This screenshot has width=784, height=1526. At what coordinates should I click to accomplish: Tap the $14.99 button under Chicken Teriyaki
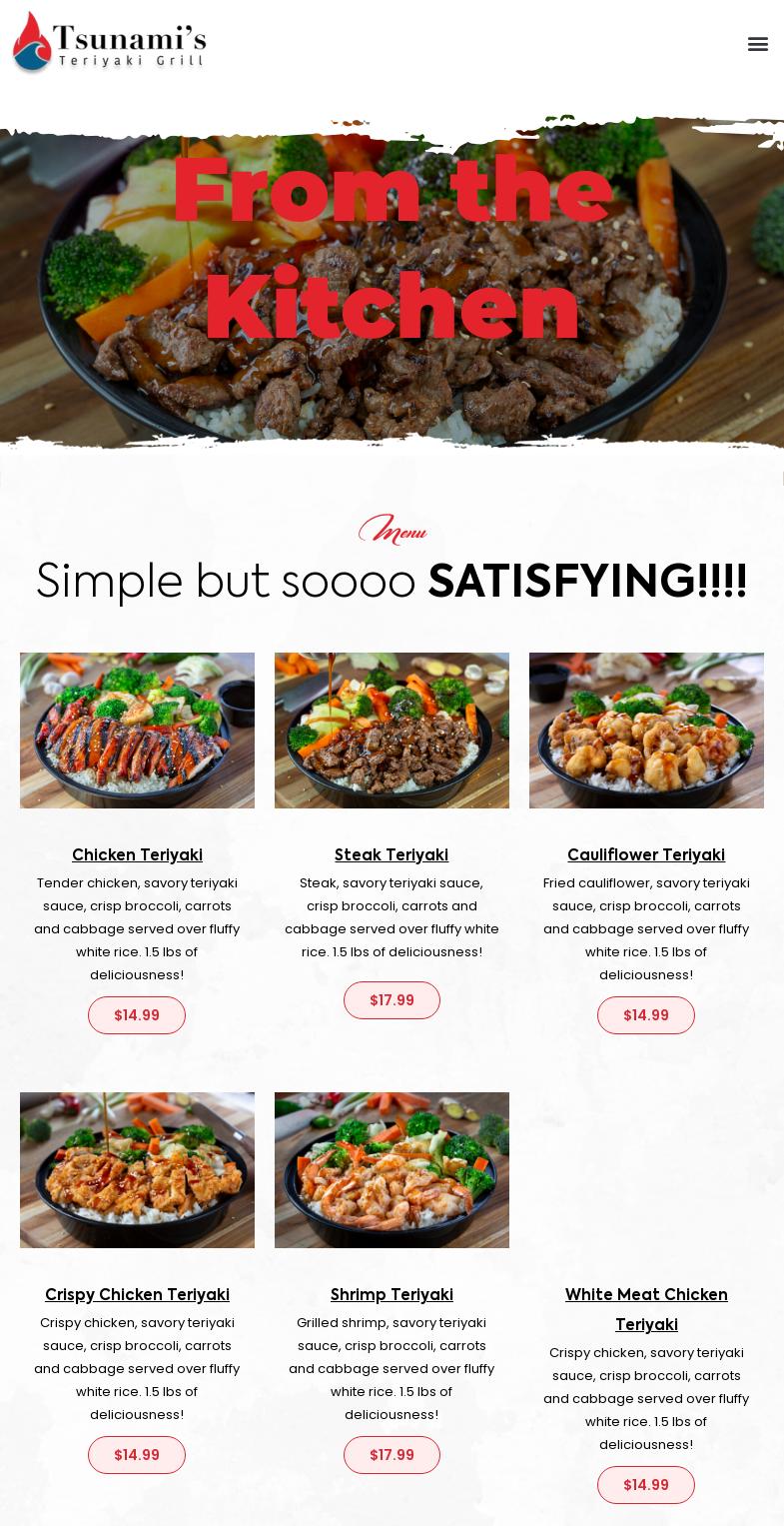click(137, 1015)
